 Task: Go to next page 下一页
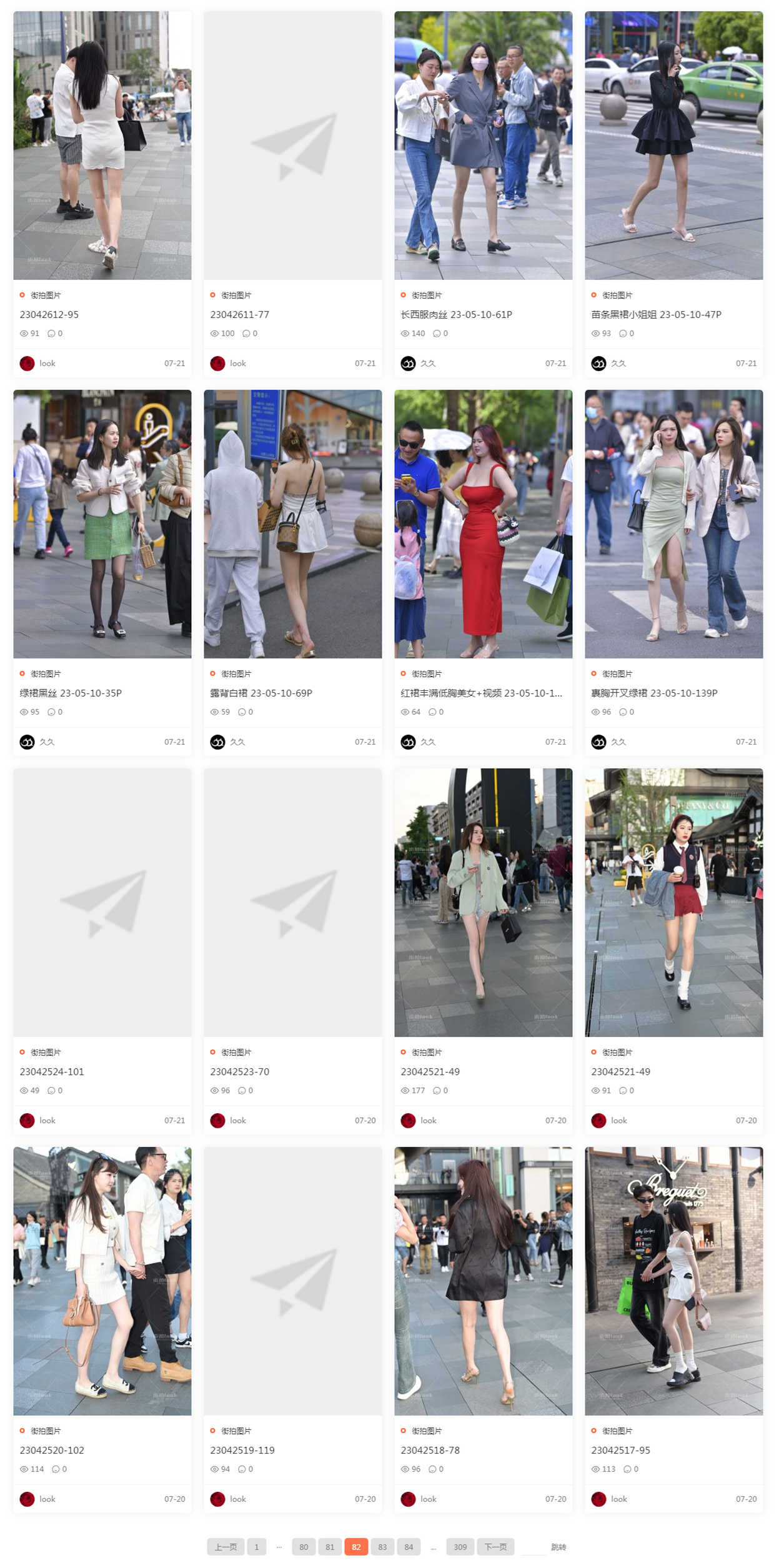pos(495,1547)
